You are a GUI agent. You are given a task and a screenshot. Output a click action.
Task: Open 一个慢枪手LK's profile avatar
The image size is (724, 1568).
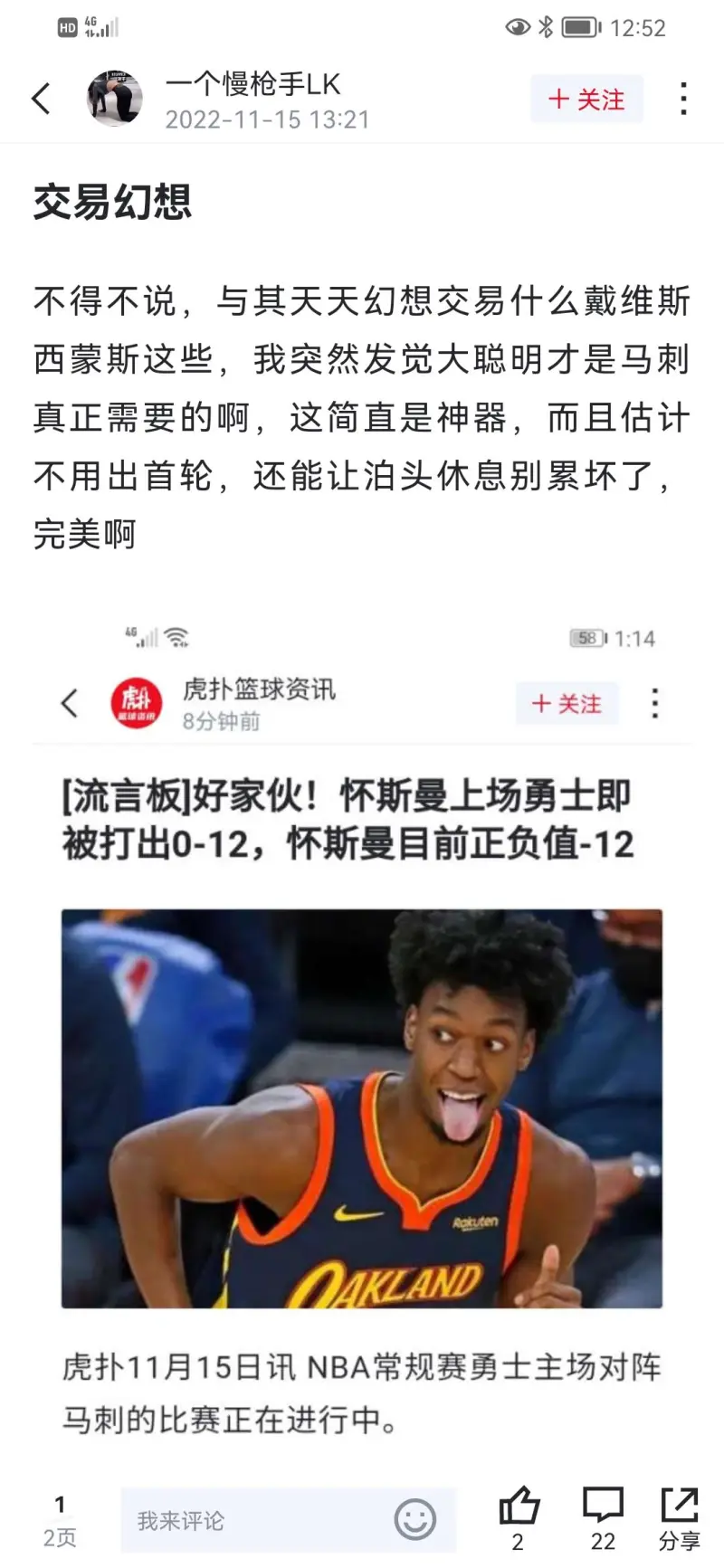coord(115,99)
